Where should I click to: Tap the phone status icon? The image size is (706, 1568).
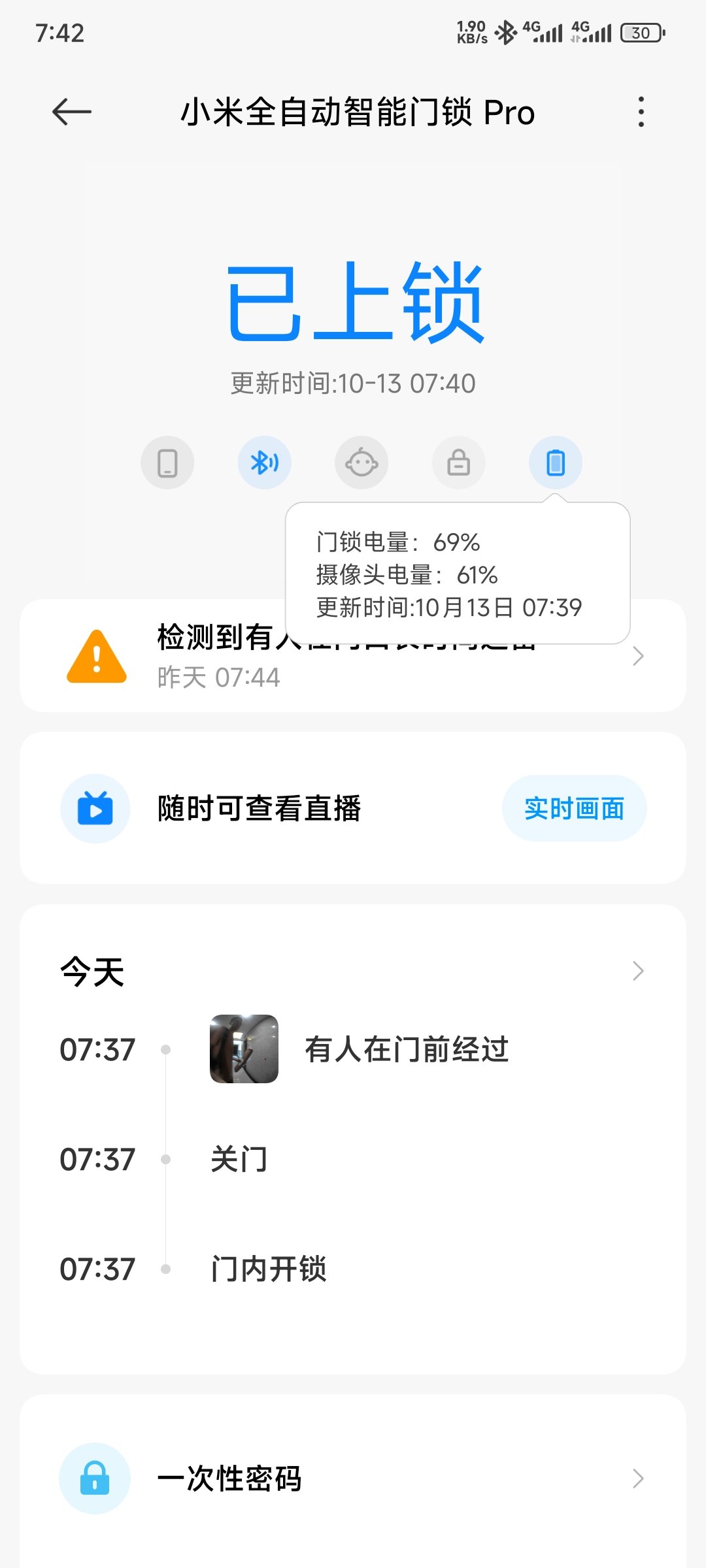click(x=167, y=463)
